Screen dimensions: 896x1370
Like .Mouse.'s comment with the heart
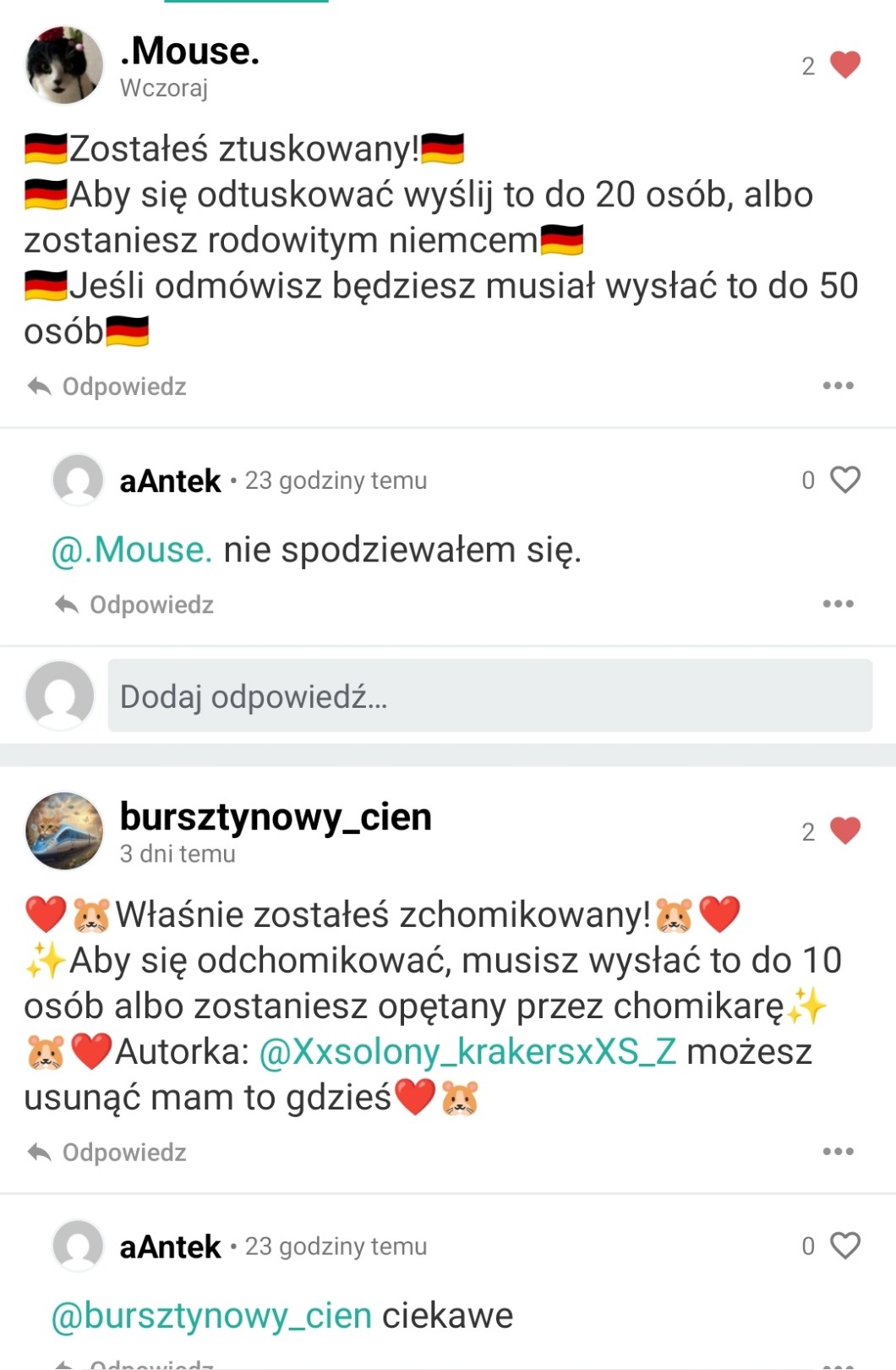tap(844, 65)
